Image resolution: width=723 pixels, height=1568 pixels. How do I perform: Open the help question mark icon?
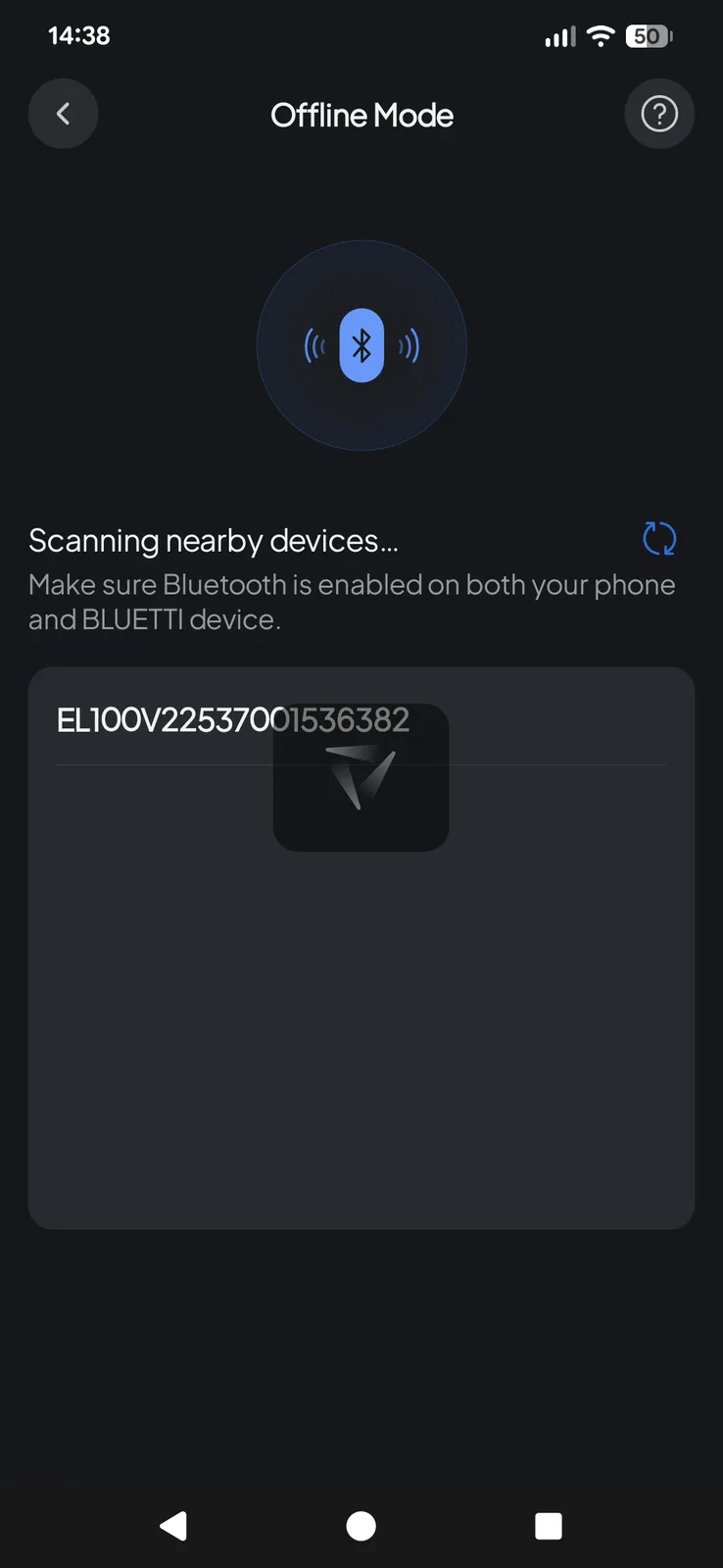click(658, 114)
